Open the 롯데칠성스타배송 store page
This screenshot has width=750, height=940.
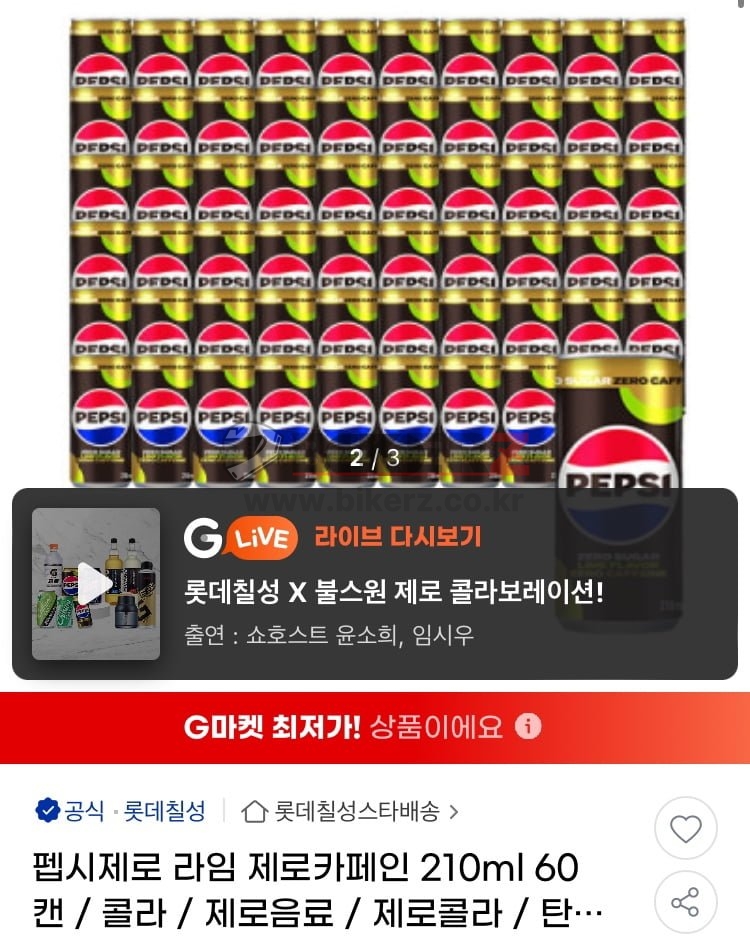point(352,810)
